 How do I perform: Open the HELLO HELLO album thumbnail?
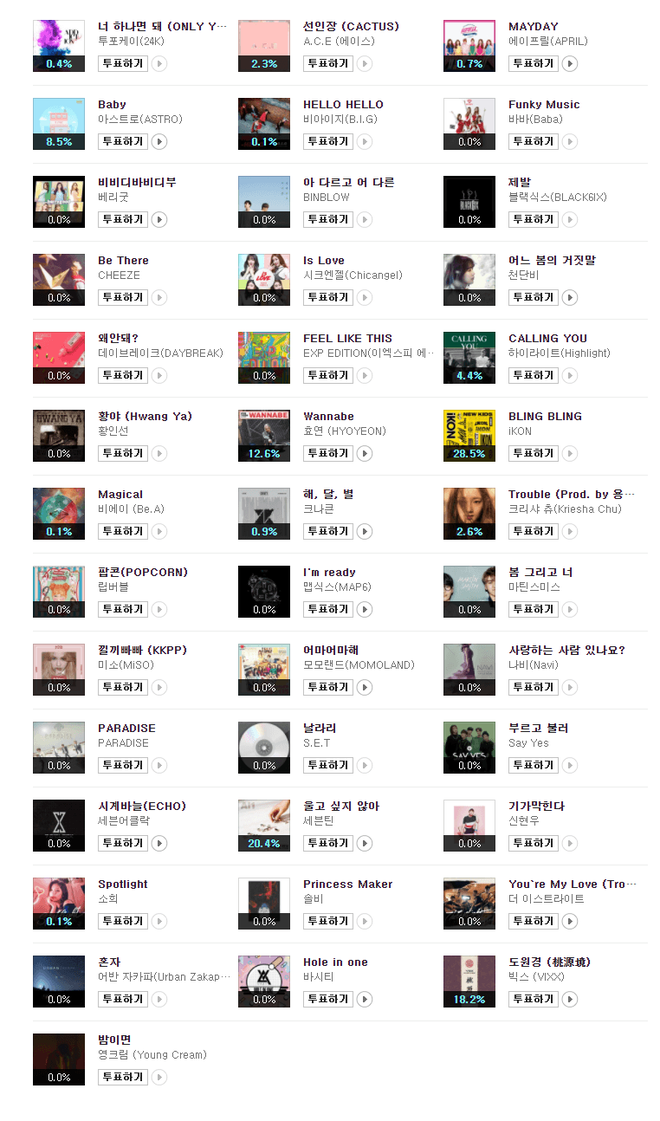pos(264,117)
